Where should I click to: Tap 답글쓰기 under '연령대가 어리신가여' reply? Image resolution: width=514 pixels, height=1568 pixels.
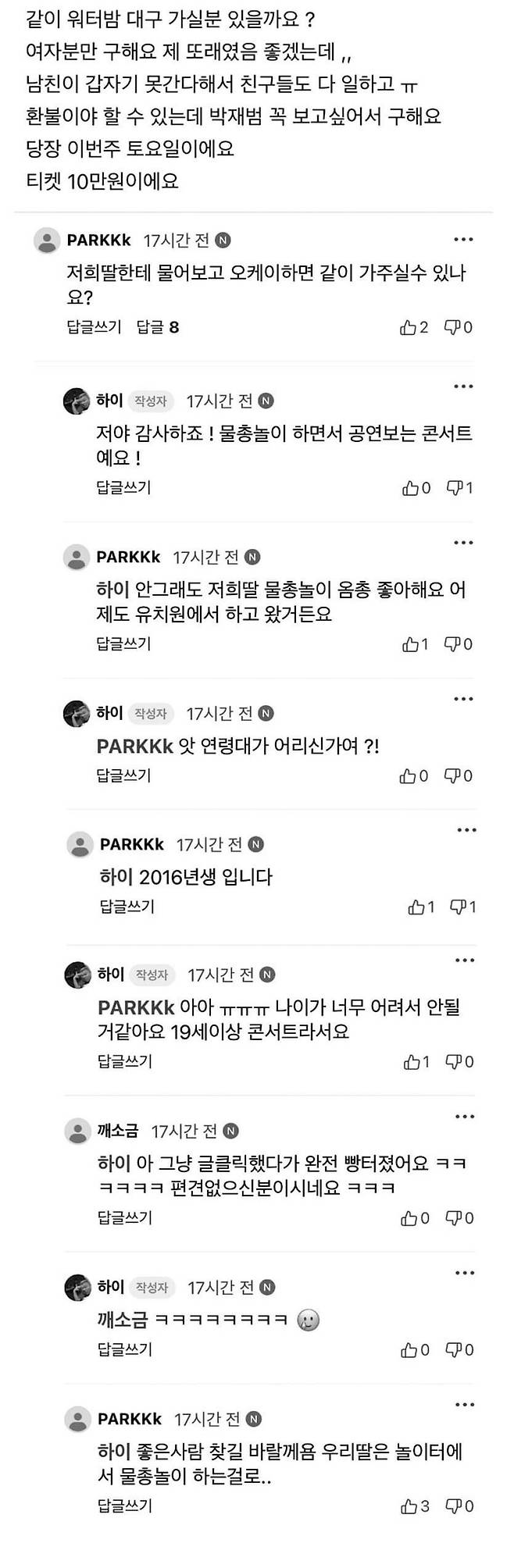pos(123,776)
